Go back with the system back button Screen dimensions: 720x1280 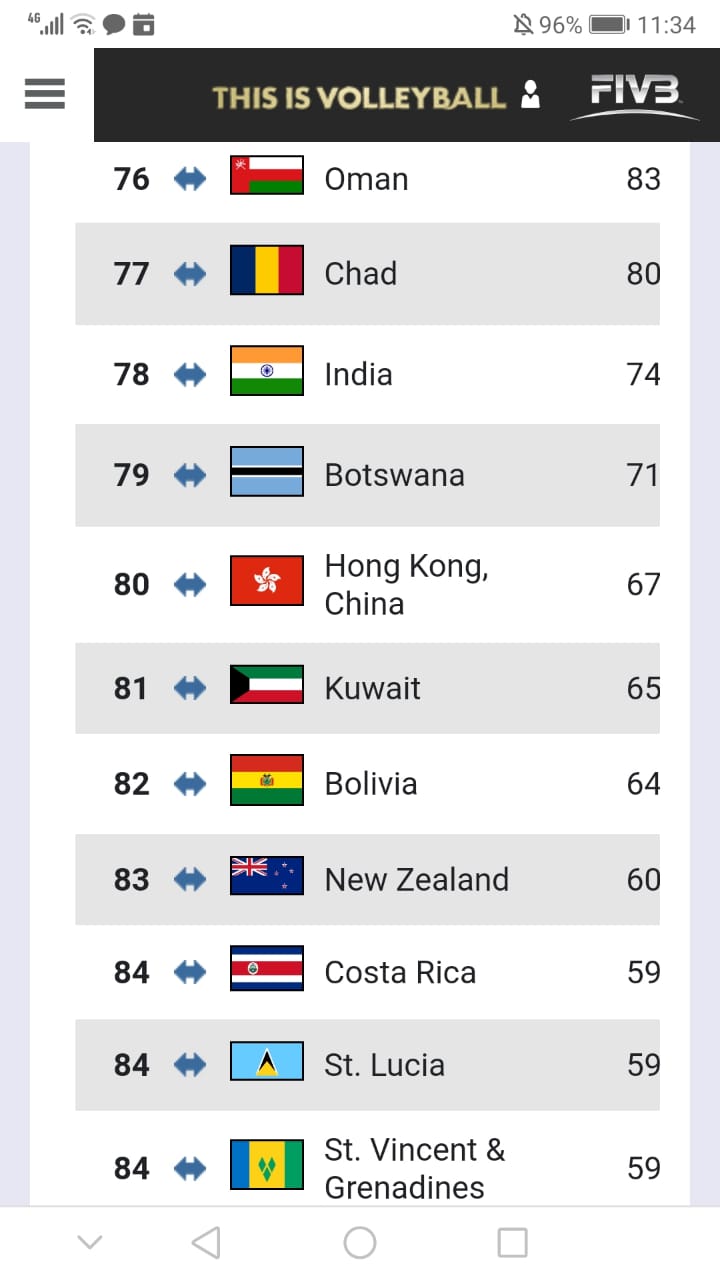[206, 1243]
